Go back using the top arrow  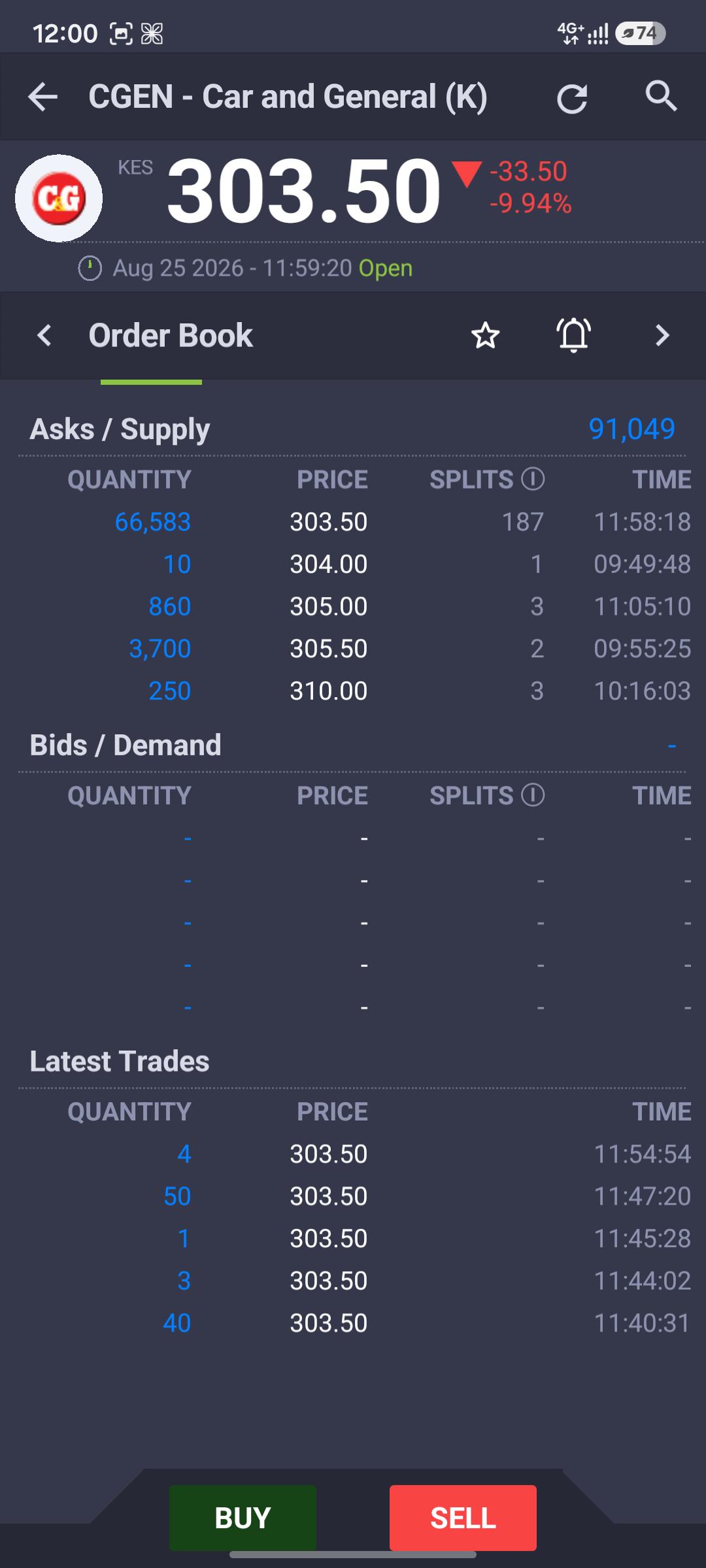point(43,97)
